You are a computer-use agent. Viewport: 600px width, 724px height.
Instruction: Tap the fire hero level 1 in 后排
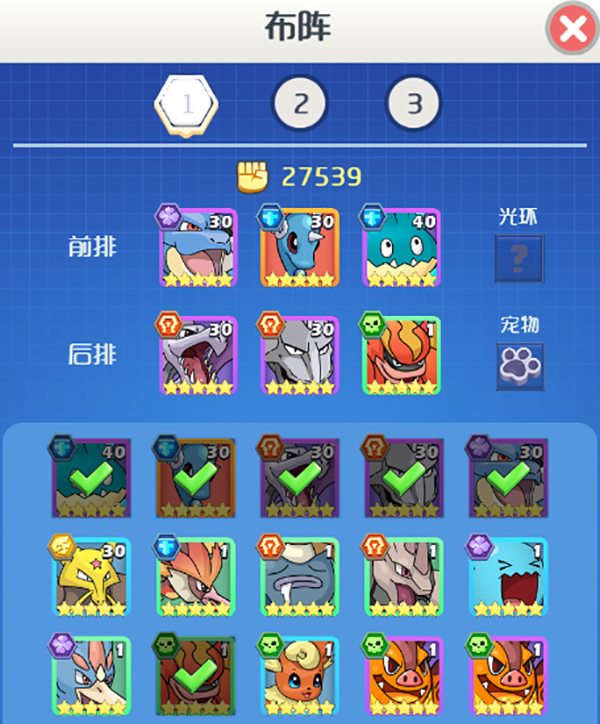pos(400,357)
